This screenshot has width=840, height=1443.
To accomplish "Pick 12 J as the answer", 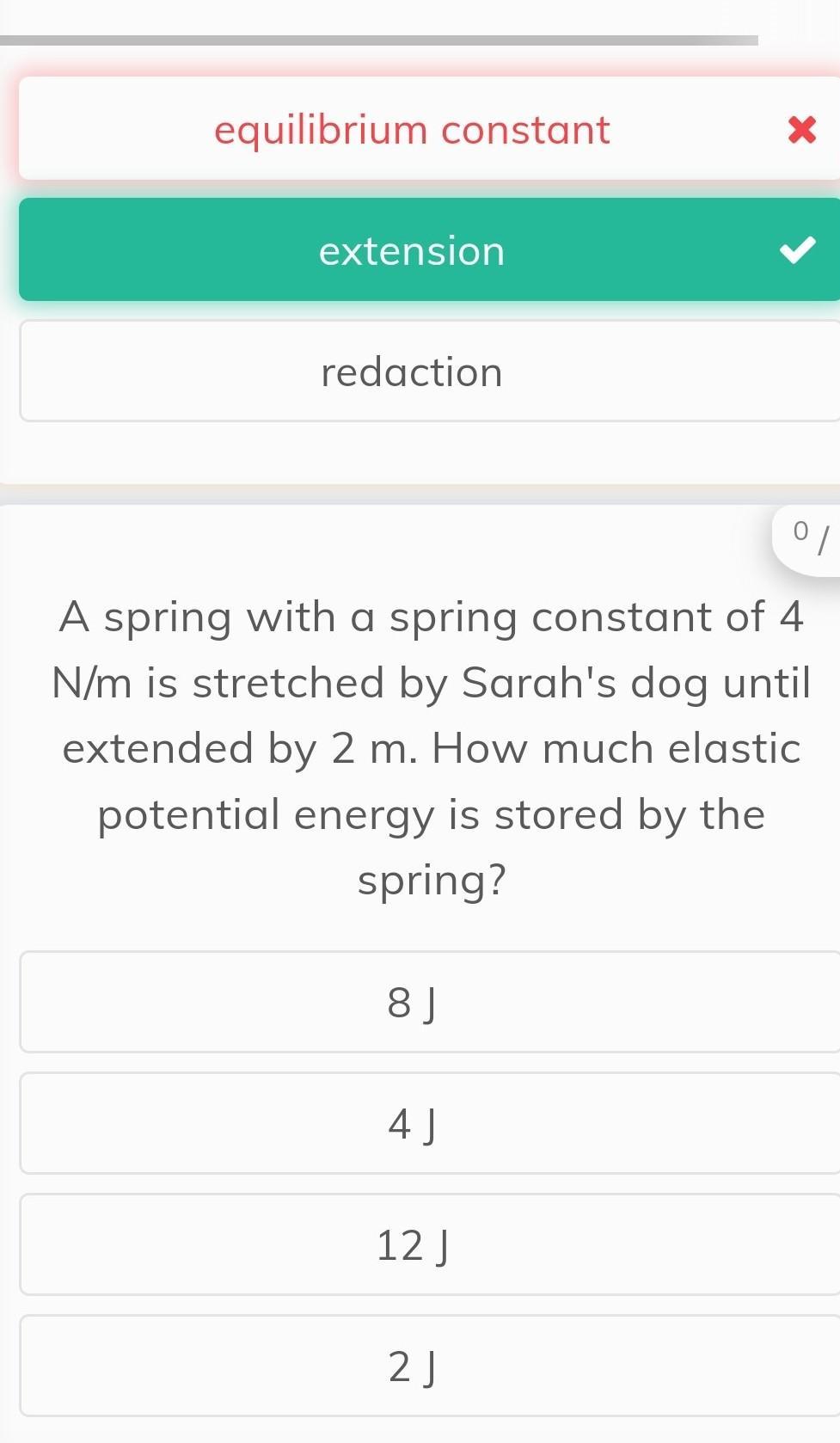I will click(x=413, y=1244).
